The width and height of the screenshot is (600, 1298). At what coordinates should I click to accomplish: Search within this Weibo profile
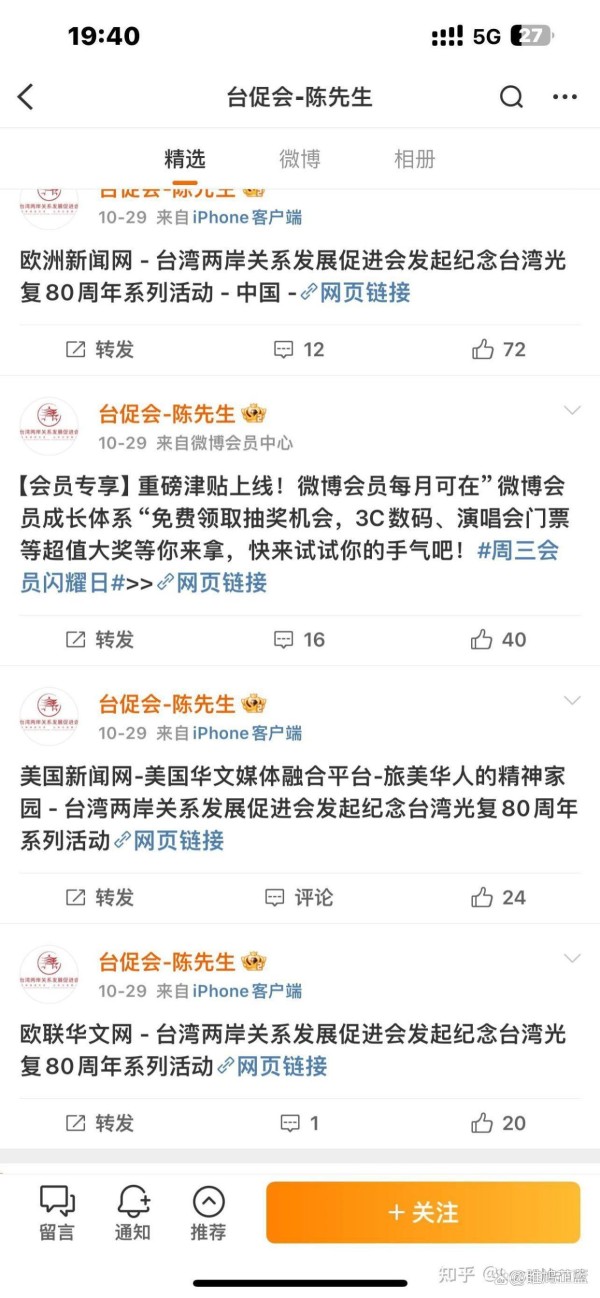pyautogui.click(x=511, y=97)
